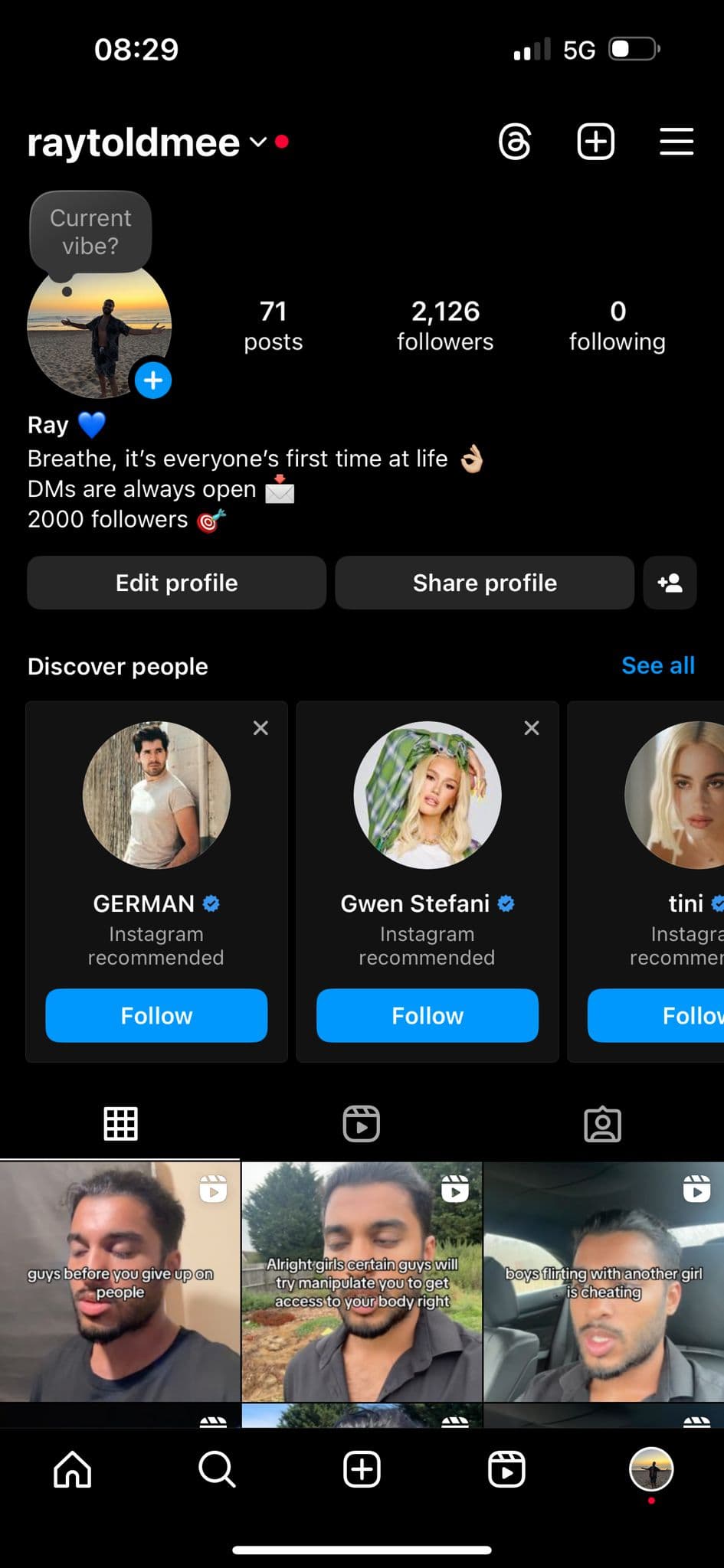See all suggested people
724x1568 pixels.
coord(658,666)
